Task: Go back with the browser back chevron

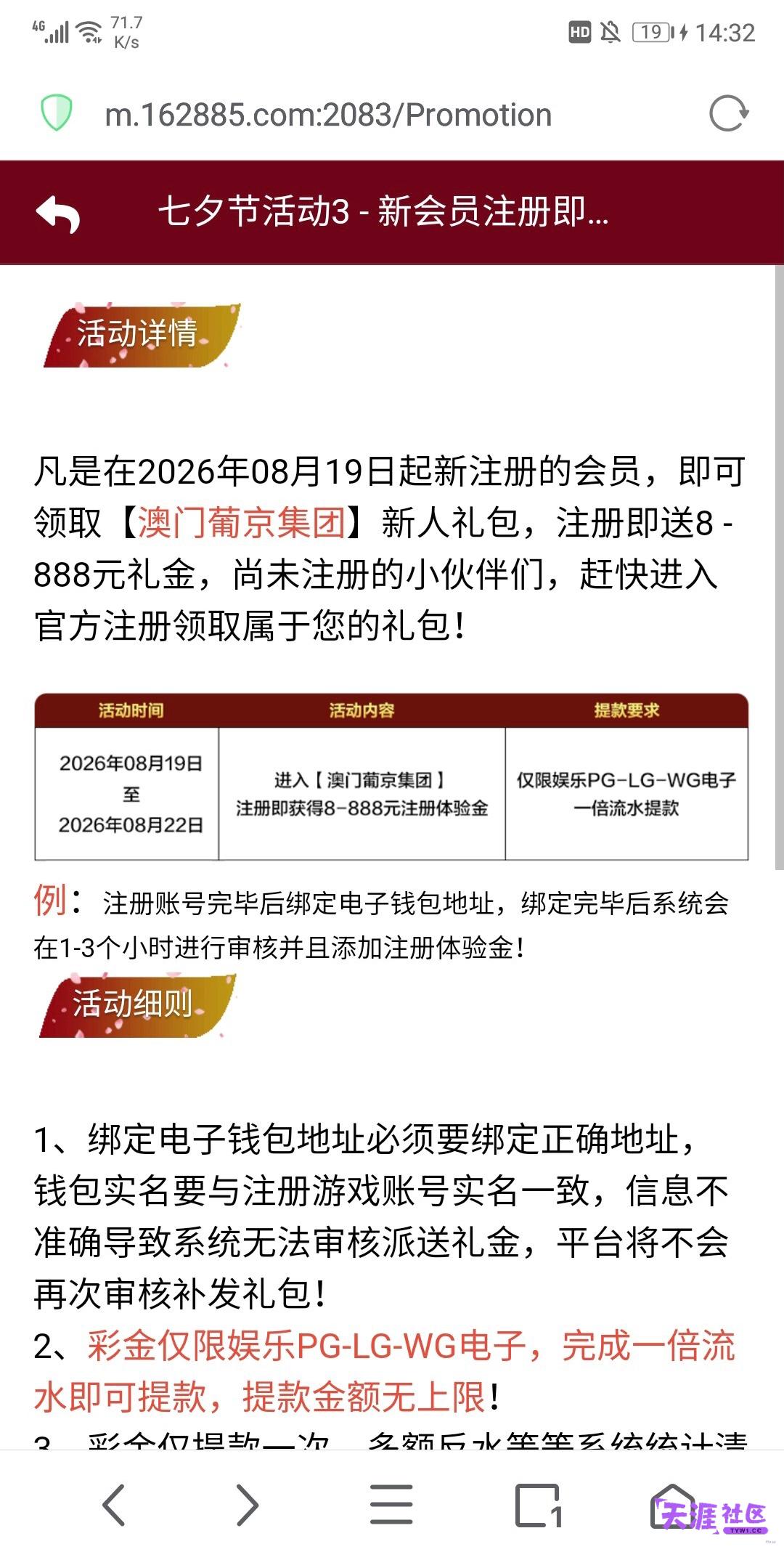Action: coord(114,1504)
